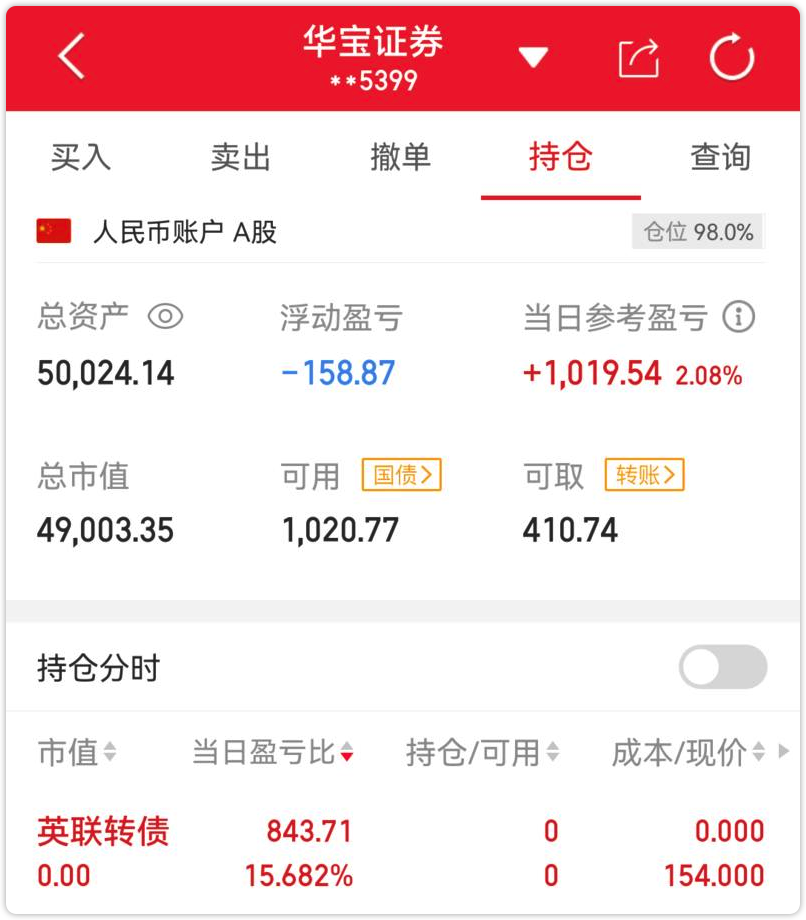Go back using the header arrow
806x920 pixels.
point(72,57)
